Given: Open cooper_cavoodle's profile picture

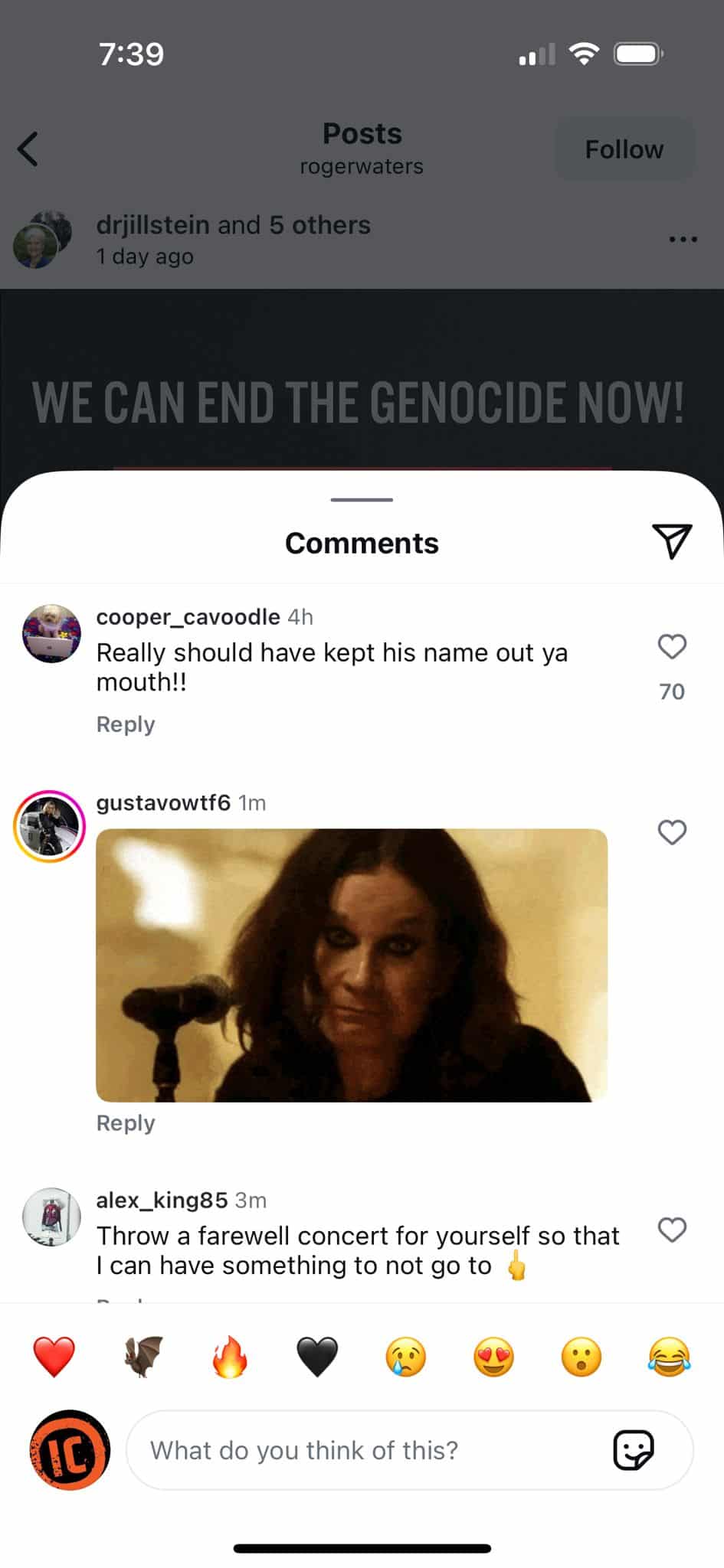Looking at the screenshot, I should (x=51, y=633).
